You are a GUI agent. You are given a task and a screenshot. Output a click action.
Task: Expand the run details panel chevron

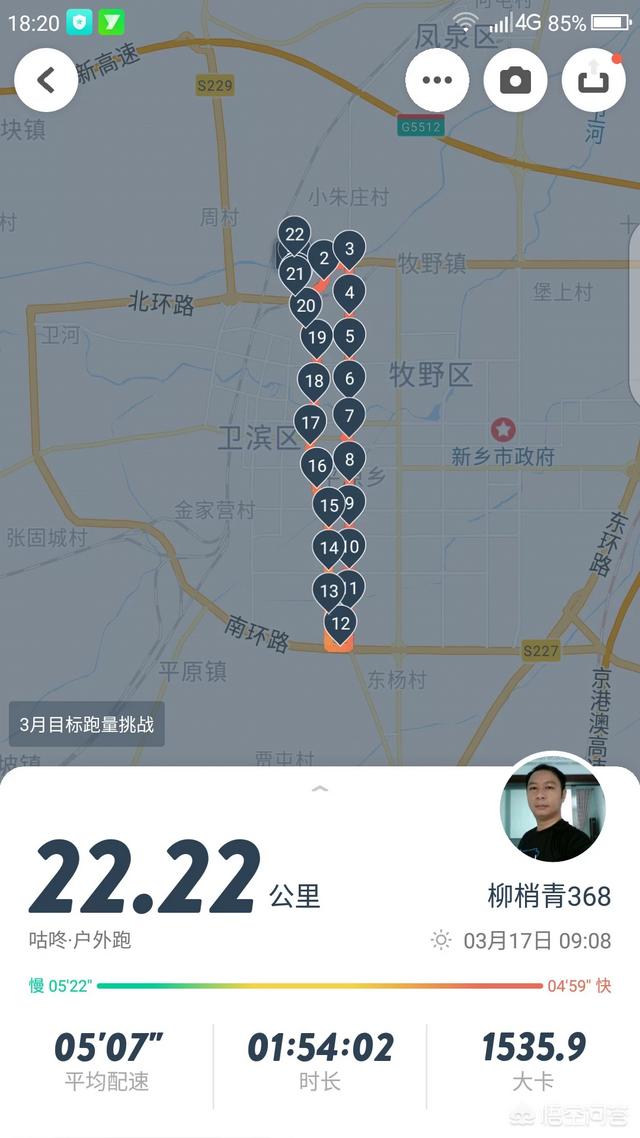[320, 789]
